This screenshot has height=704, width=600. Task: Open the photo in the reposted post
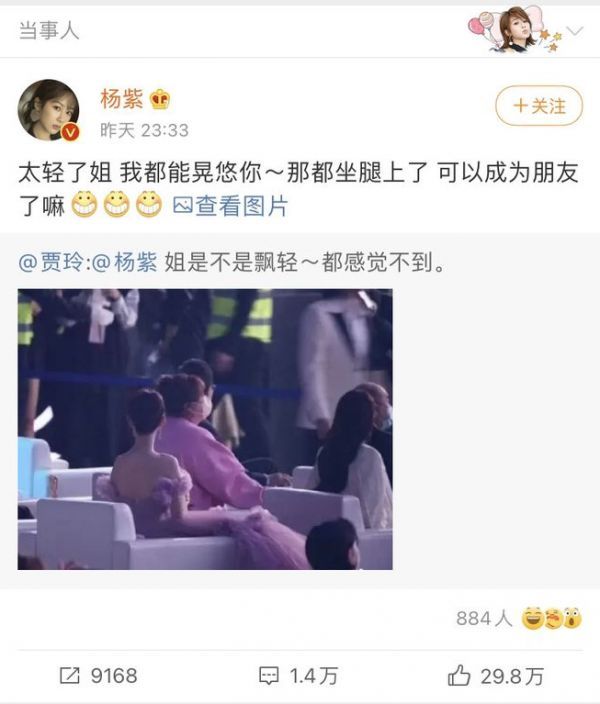pyautogui.click(x=205, y=429)
